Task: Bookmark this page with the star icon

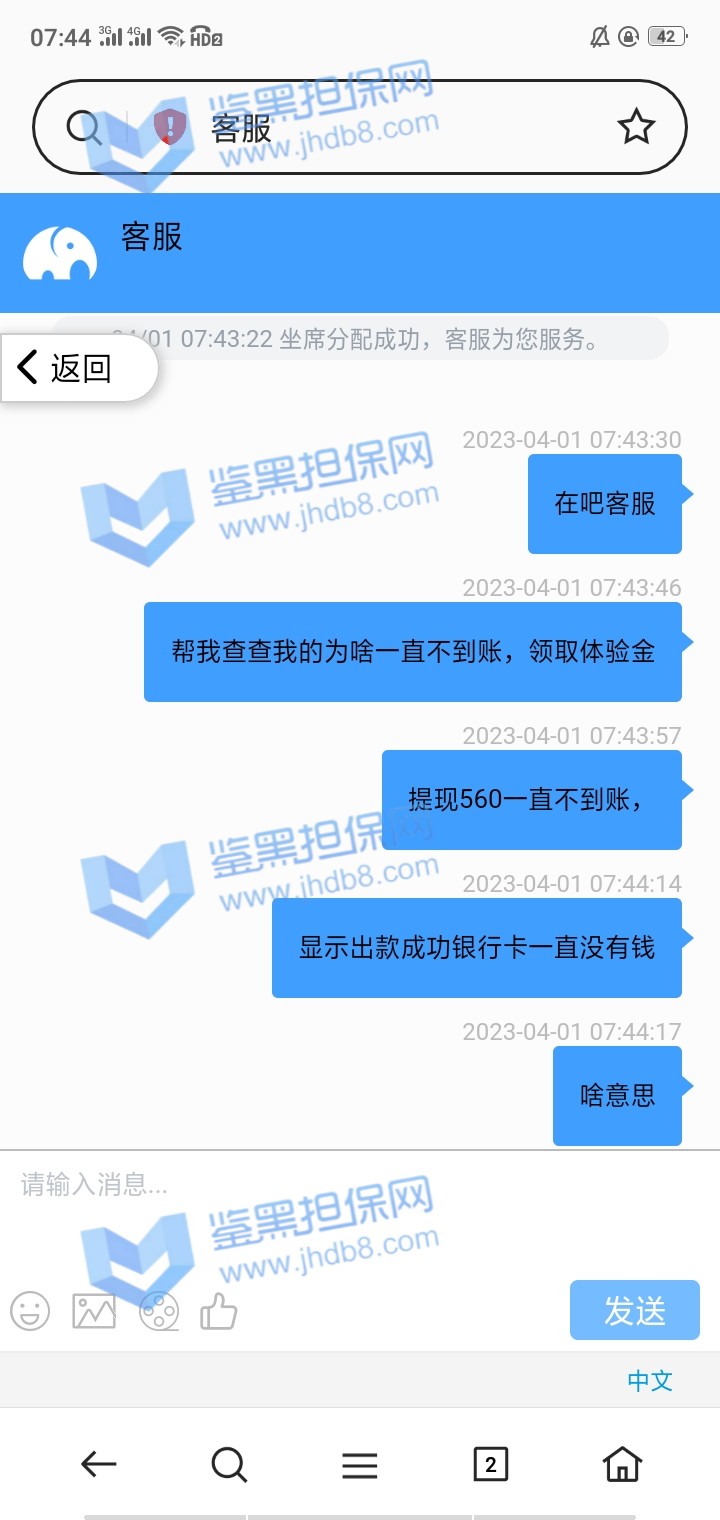Action: 636,127
